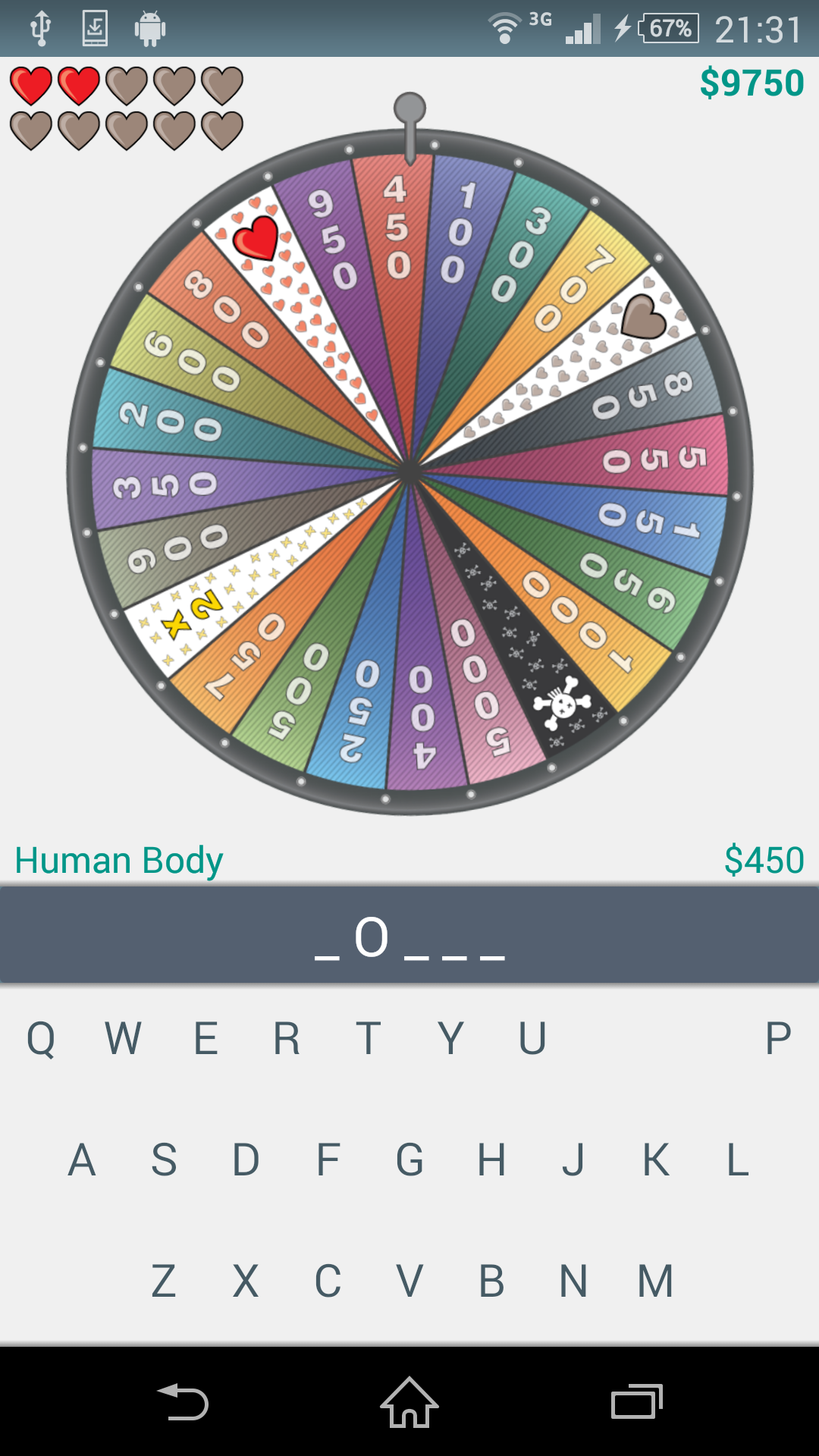Guess the letter A
This screenshot has height=1456, width=819.
click(x=82, y=1159)
